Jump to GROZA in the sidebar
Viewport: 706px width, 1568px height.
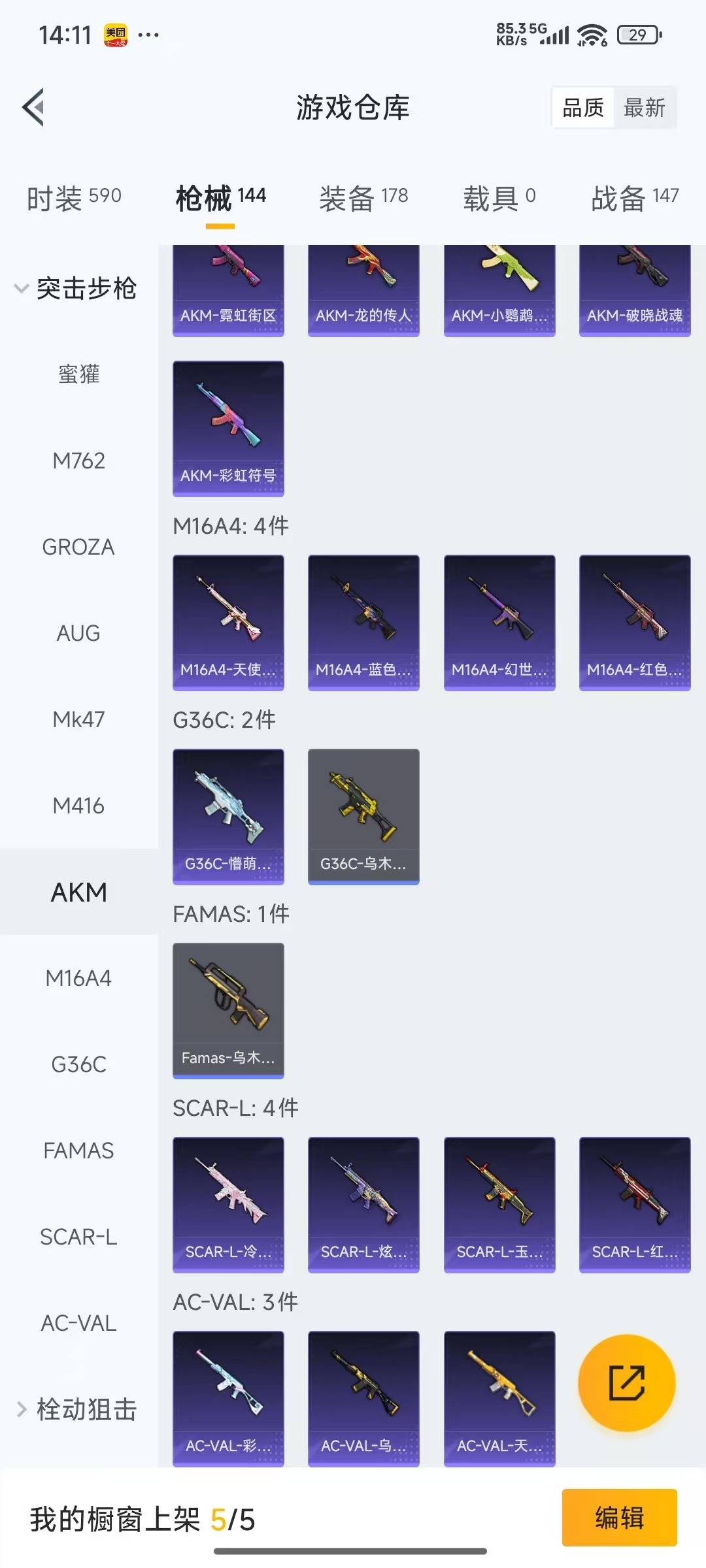click(78, 547)
